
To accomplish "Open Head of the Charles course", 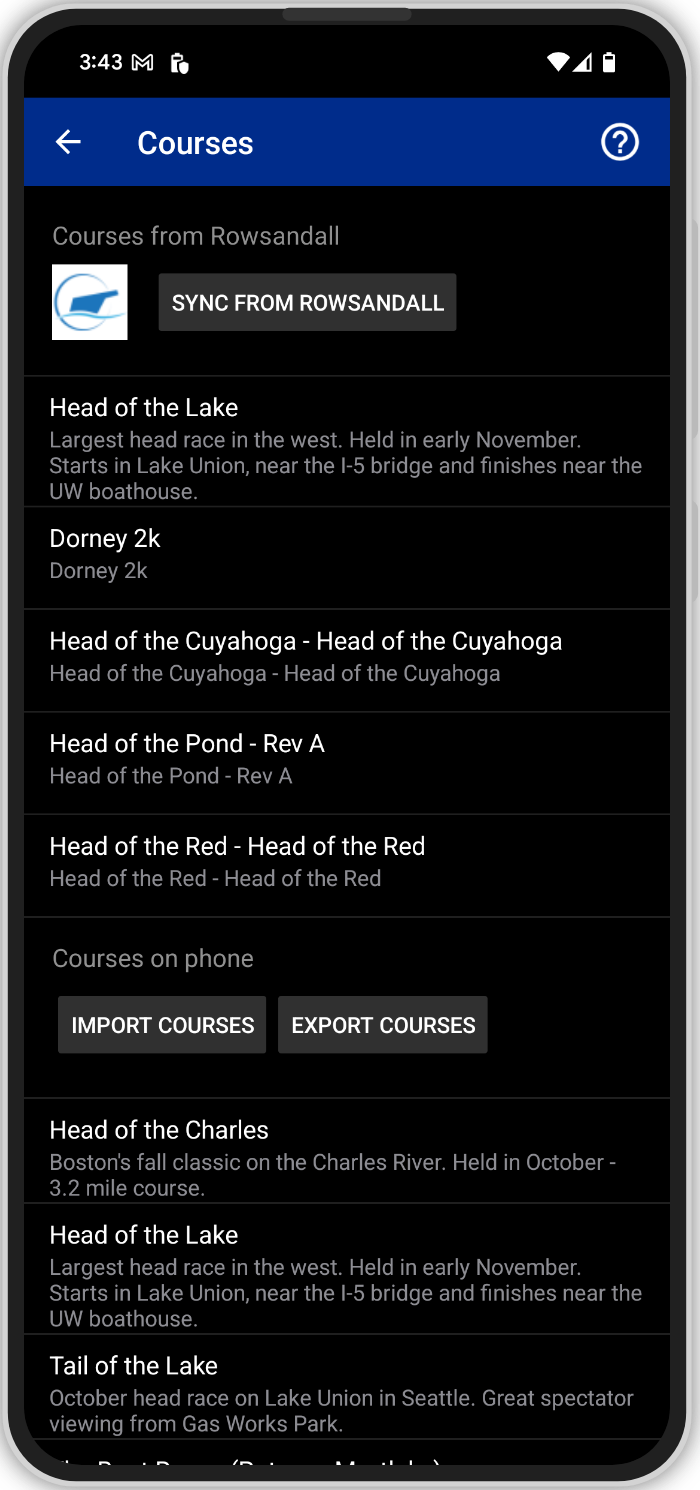I will click(347, 1151).
